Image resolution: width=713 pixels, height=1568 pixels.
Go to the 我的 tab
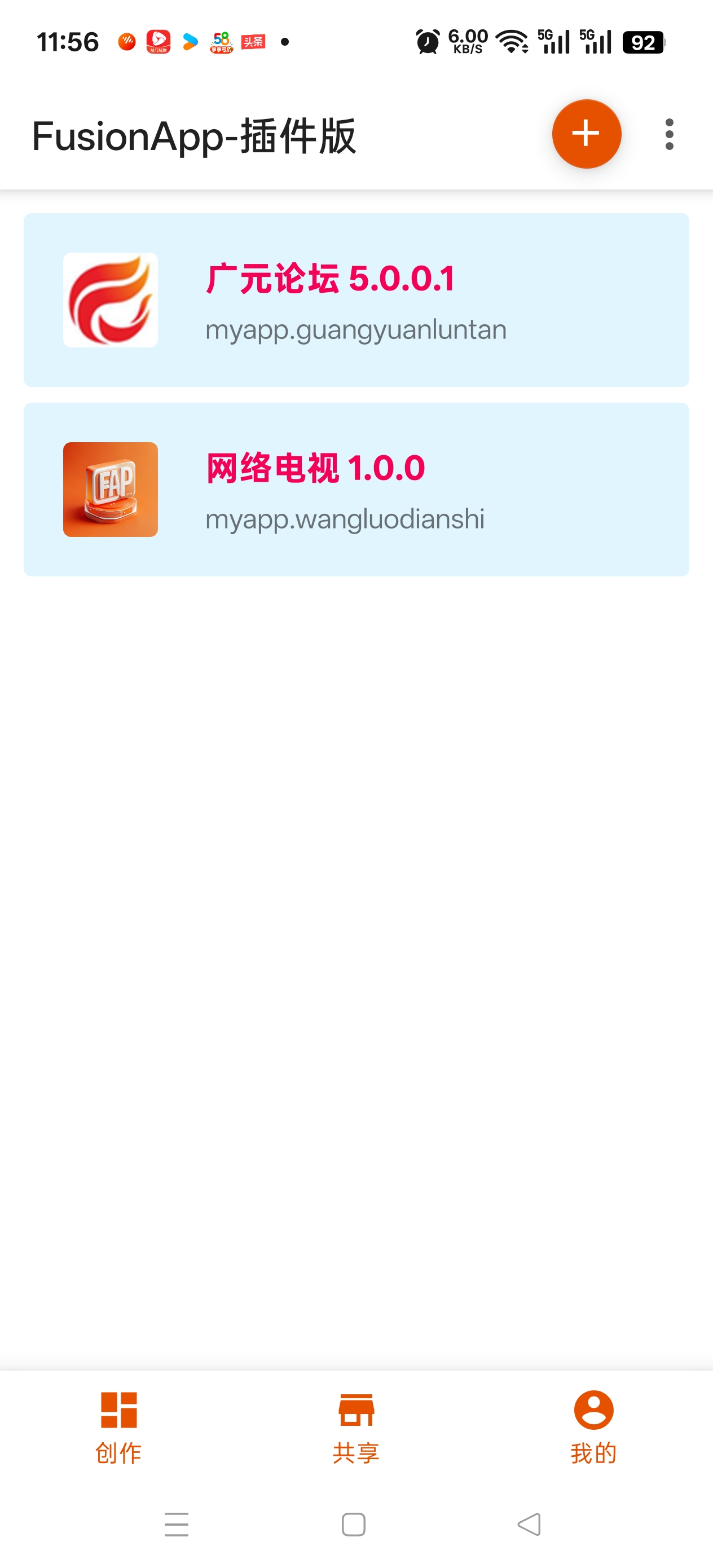tap(593, 1426)
